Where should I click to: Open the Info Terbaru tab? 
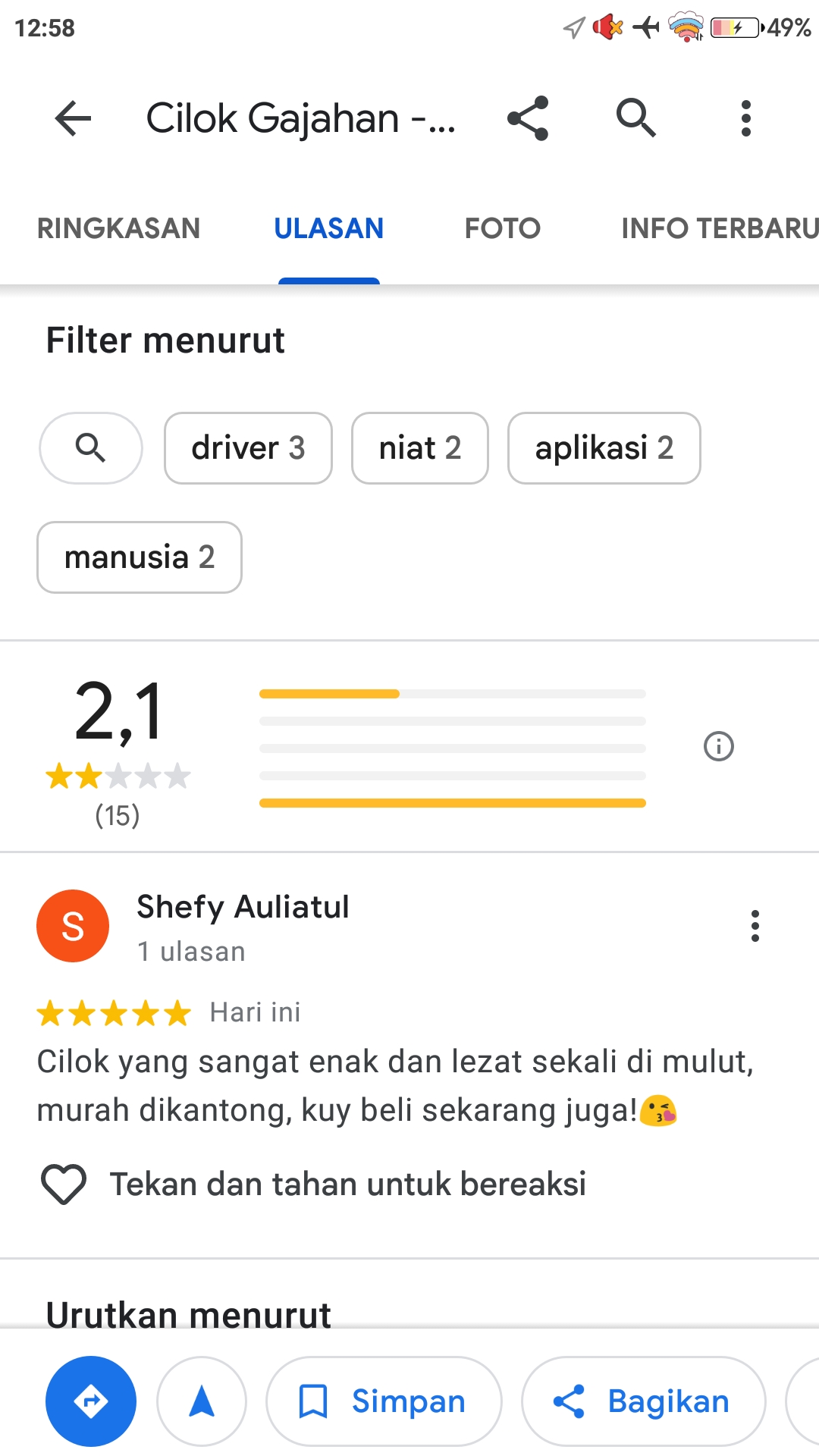coord(719,228)
